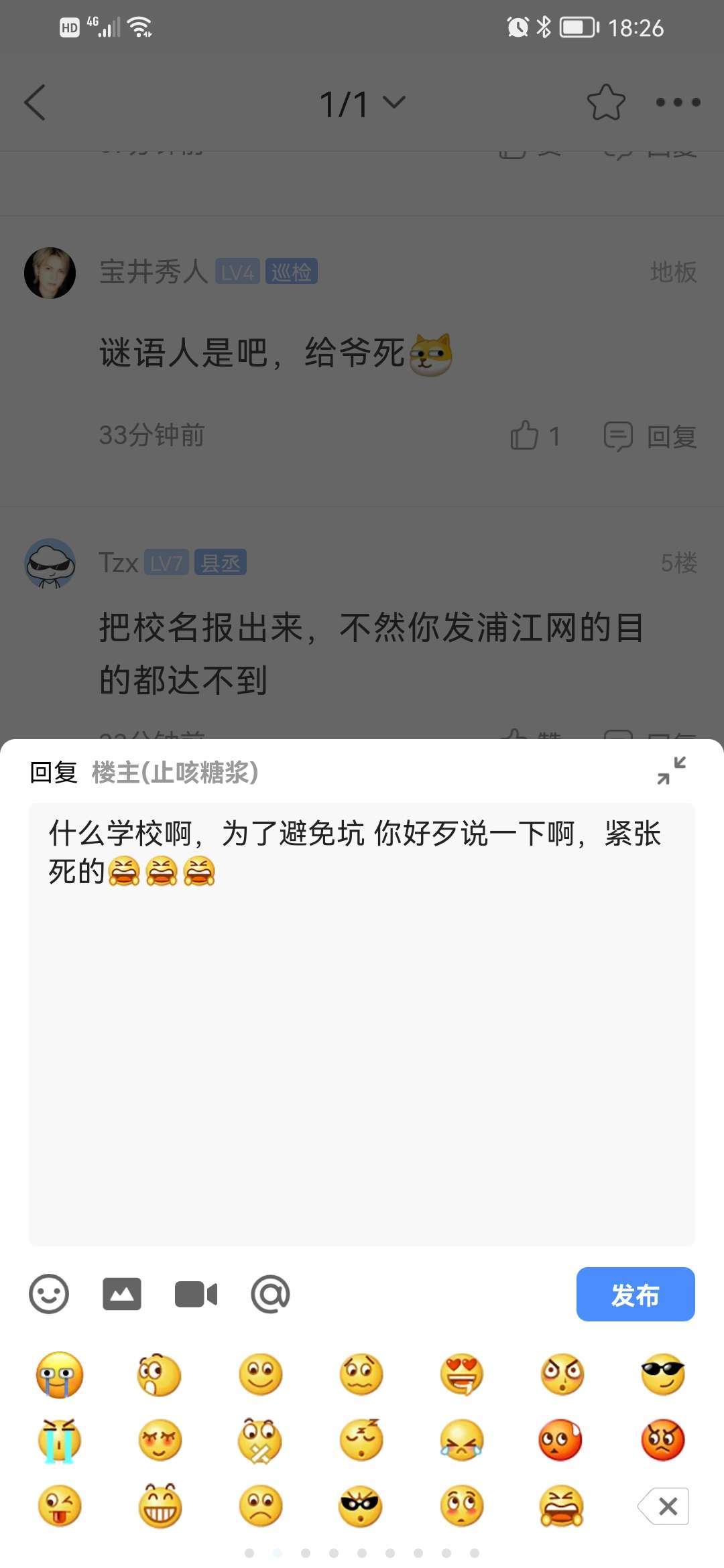The image size is (724, 1568).
Task: Insert the tongue-out winking emoji
Action: pyautogui.click(x=60, y=1507)
